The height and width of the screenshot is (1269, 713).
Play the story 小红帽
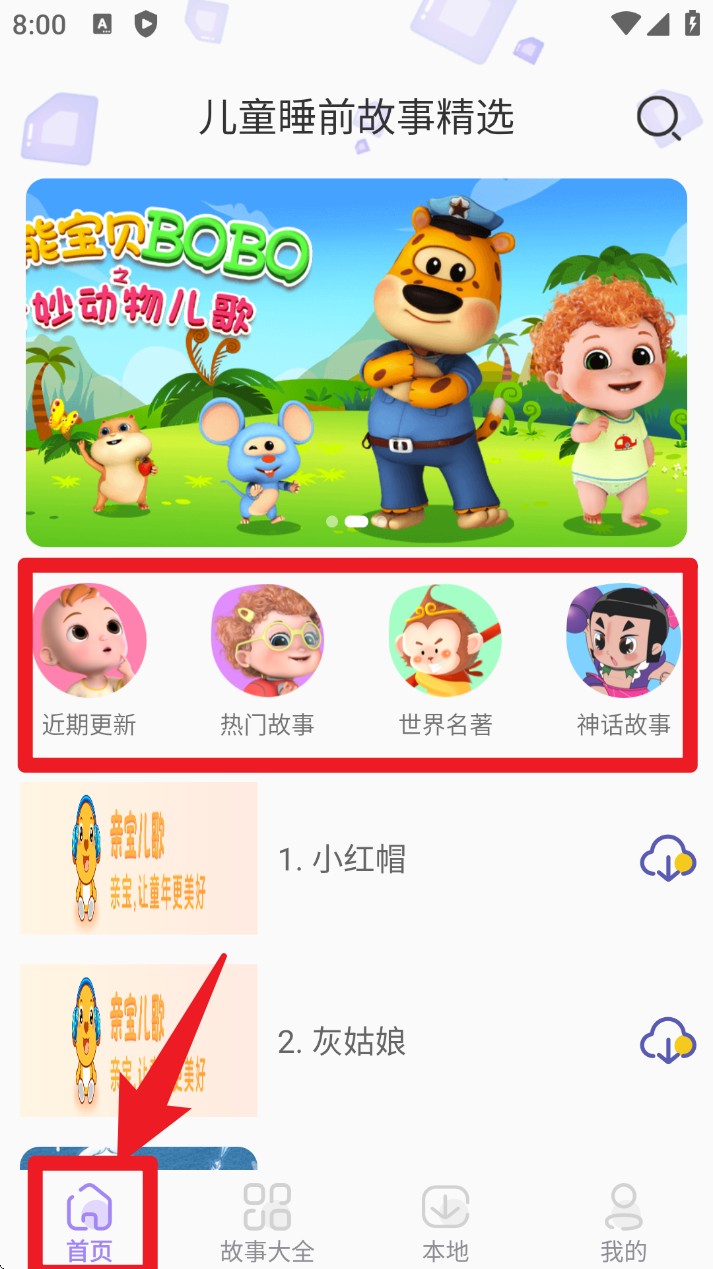(341, 859)
